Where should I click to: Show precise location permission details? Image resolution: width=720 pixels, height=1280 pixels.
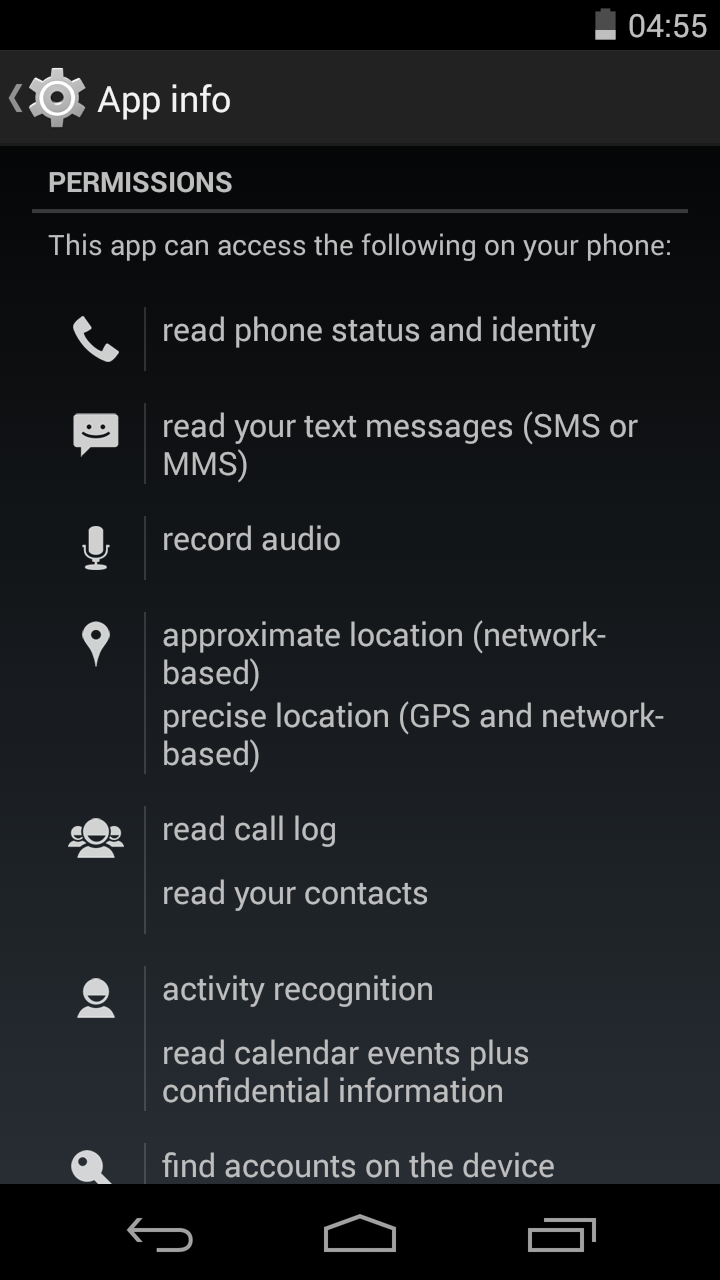point(413,735)
